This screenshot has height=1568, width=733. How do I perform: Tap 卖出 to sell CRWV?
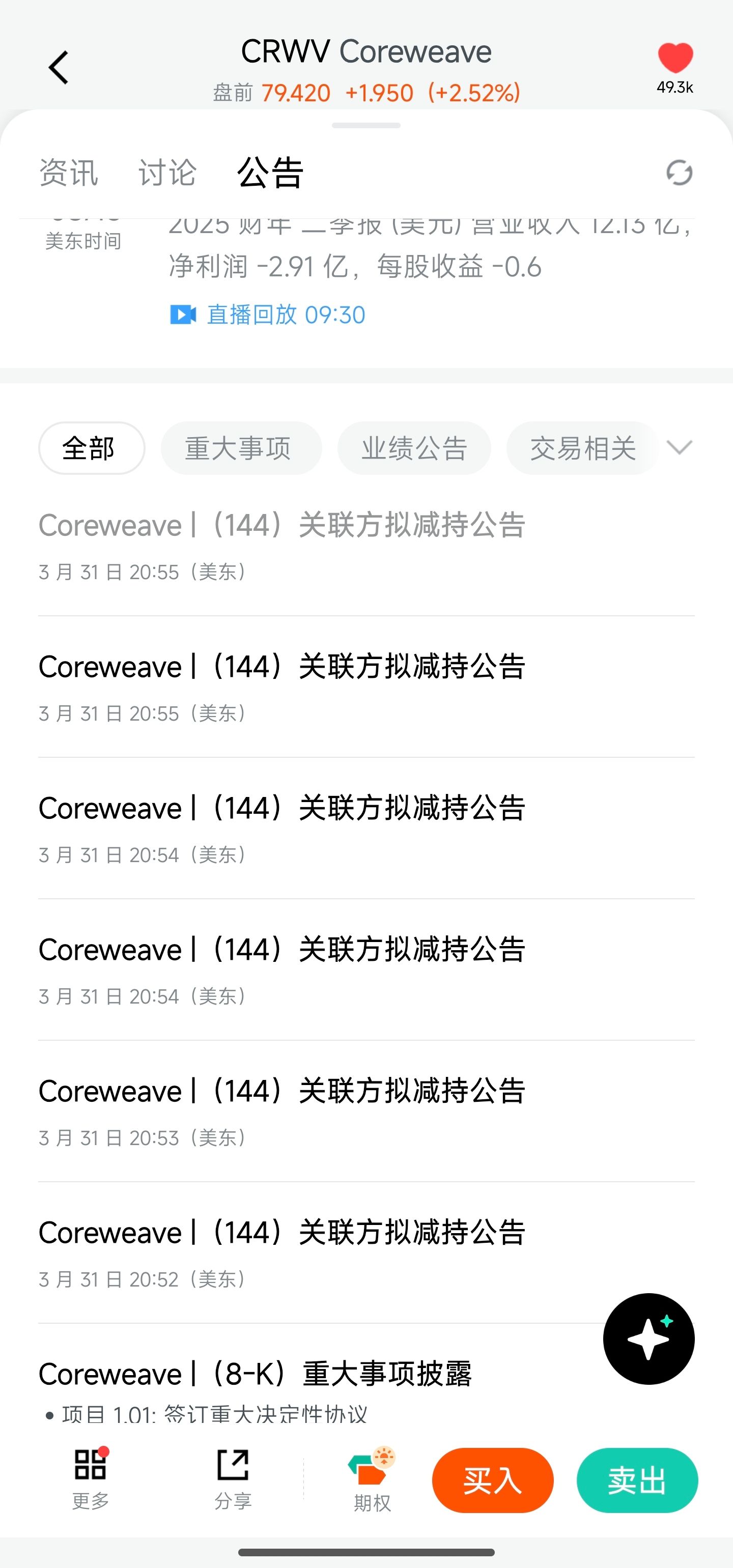(637, 1480)
